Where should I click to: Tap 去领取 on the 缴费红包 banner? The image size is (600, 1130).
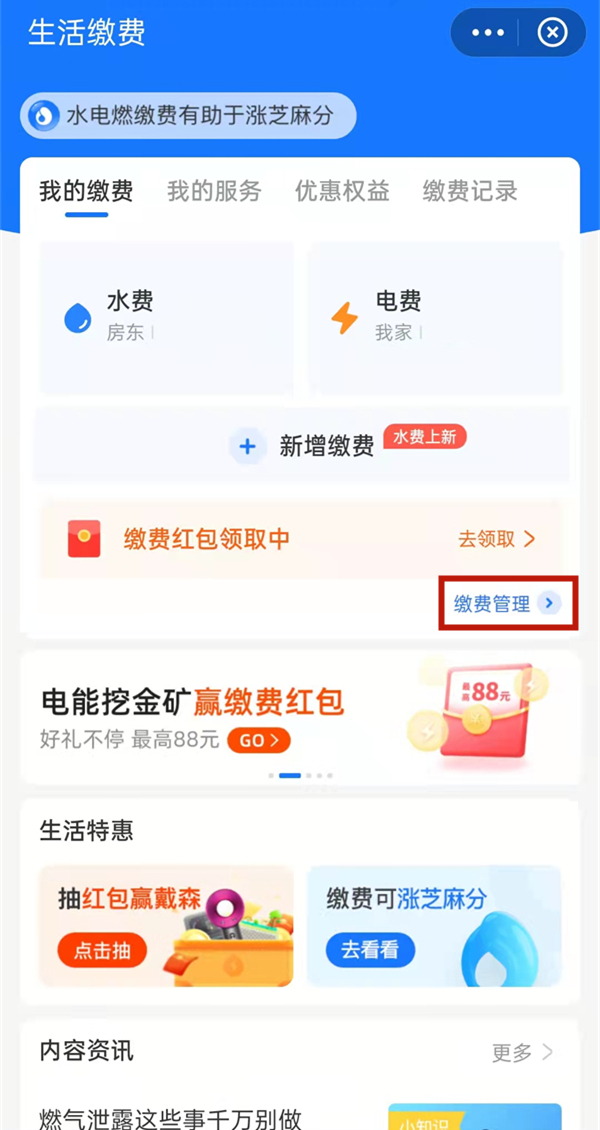(x=497, y=539)
